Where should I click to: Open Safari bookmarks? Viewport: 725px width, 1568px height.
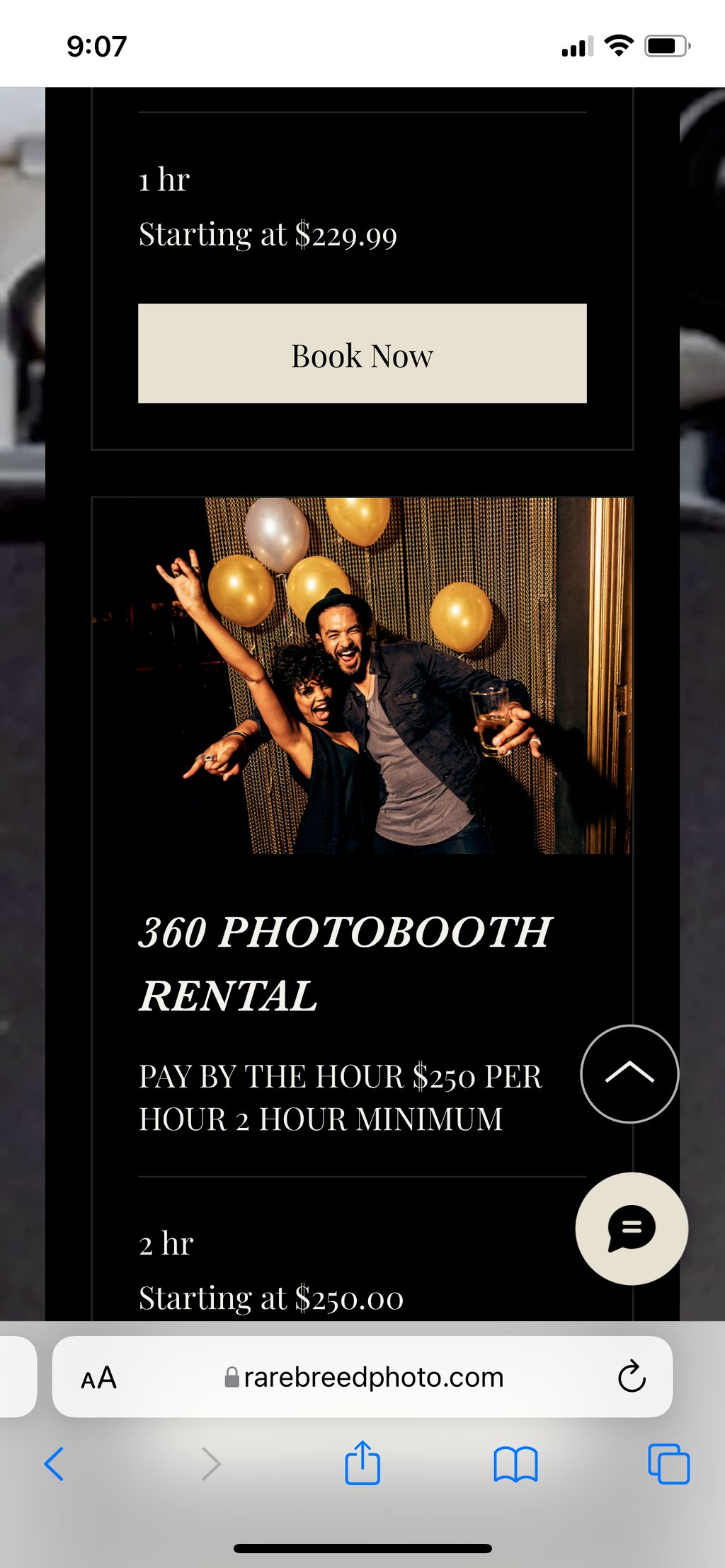click(x=515, y=1463)
